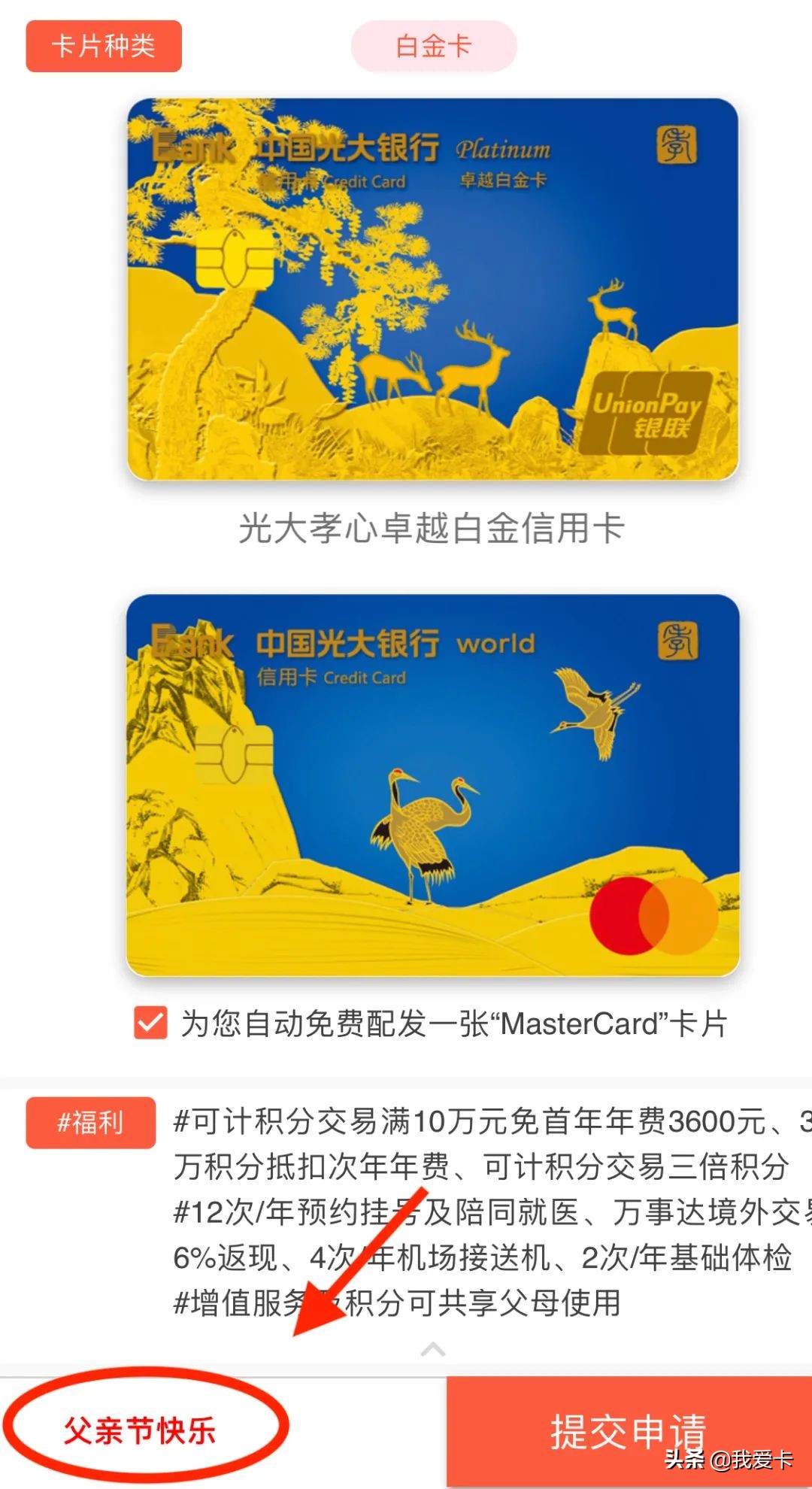Uncheck the free MasterCard card option

151,1023
